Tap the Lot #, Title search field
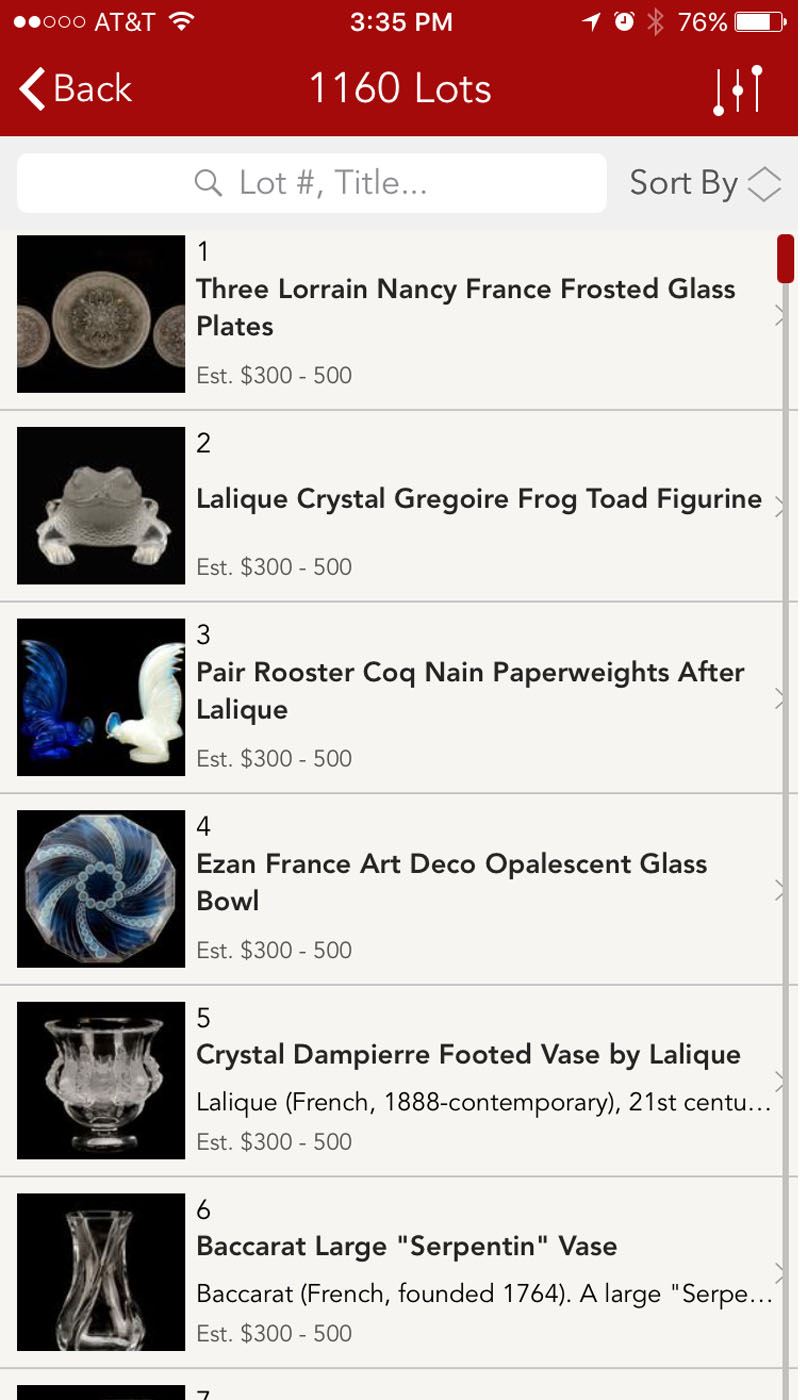This screenshot has height=1400, width=800. 312,183
